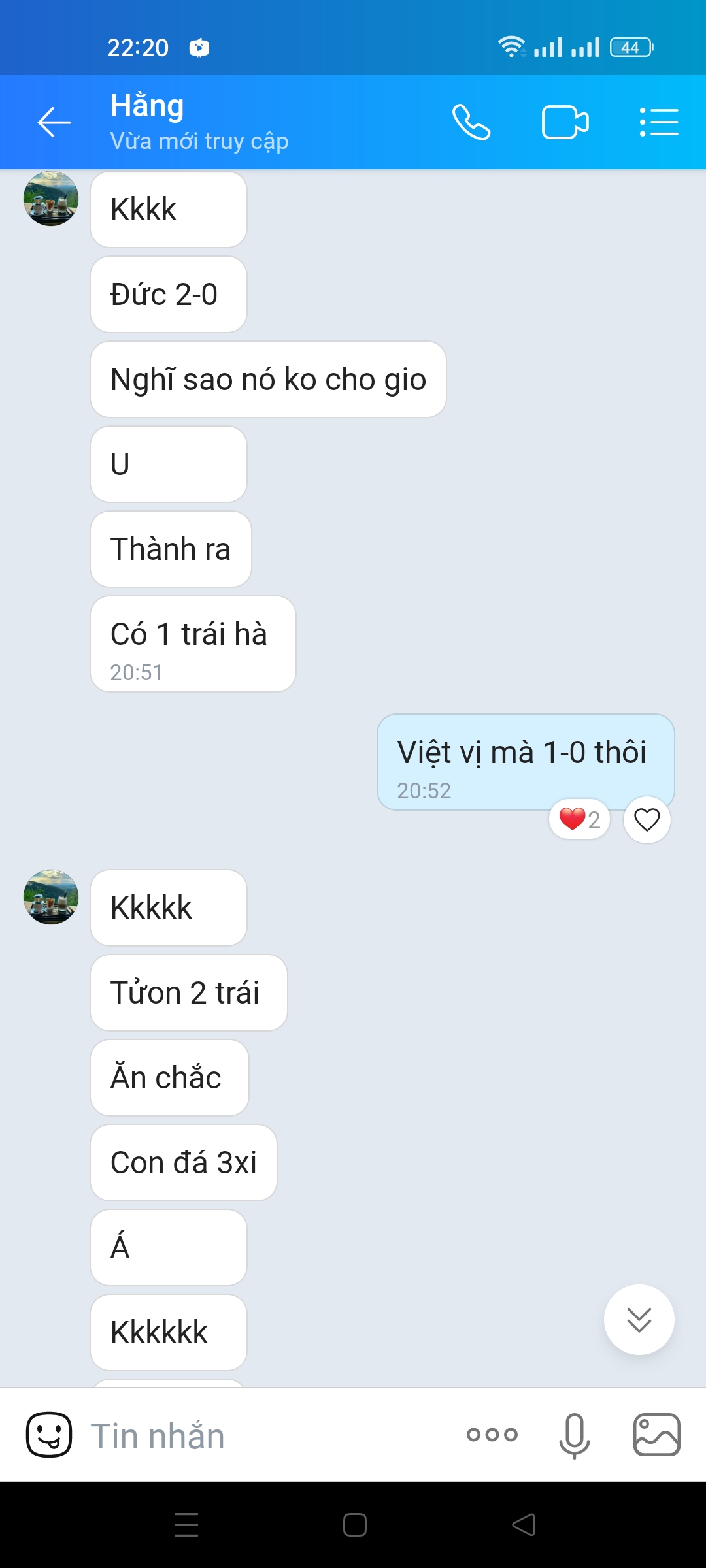Like the message "Việt vị mà 1-0 thôi"
Viewport: 706px width, 1568px height.
[x=647, y=819]
